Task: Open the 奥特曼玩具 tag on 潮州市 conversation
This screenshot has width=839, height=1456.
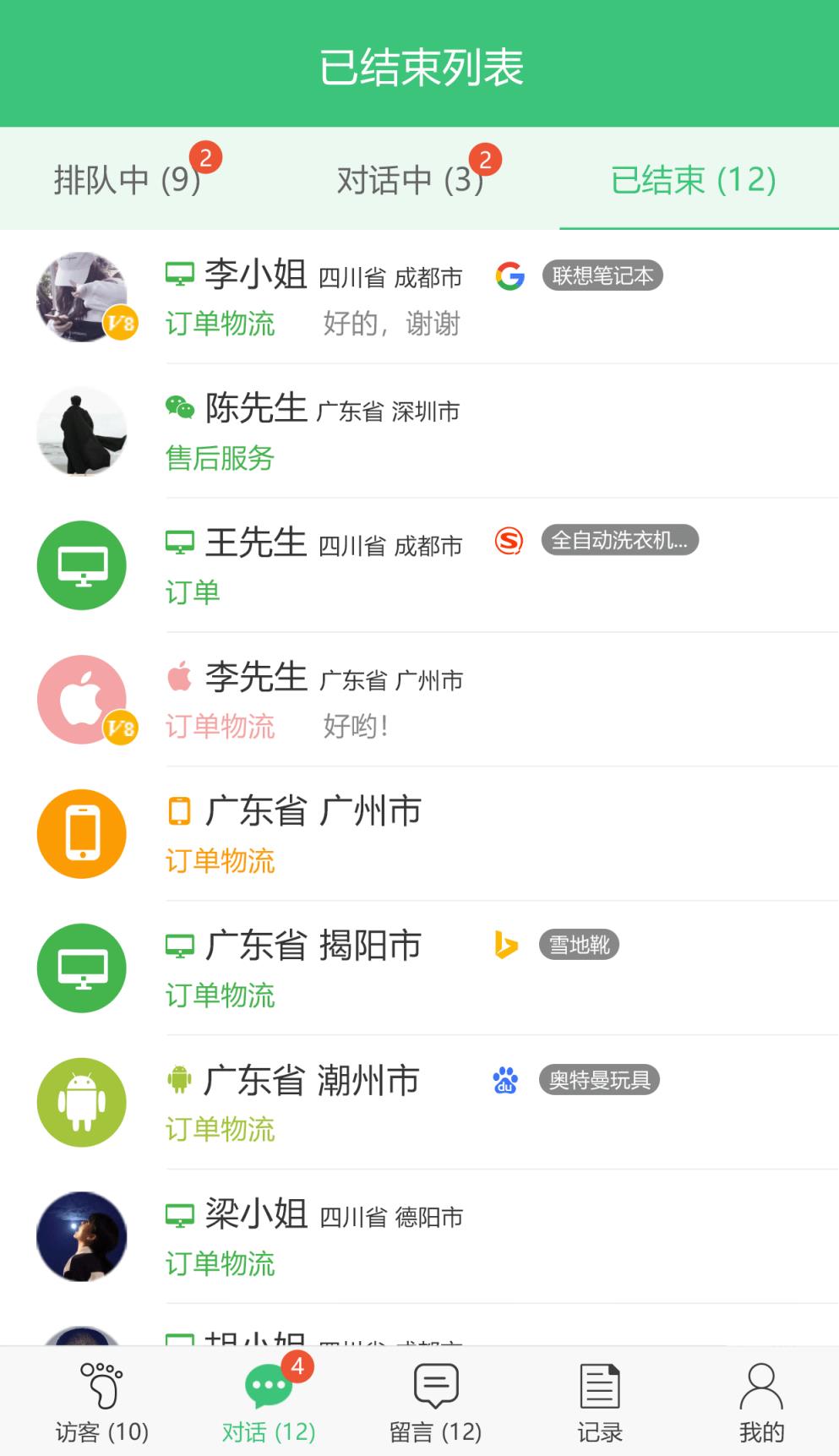Action: coord(598,1080)
